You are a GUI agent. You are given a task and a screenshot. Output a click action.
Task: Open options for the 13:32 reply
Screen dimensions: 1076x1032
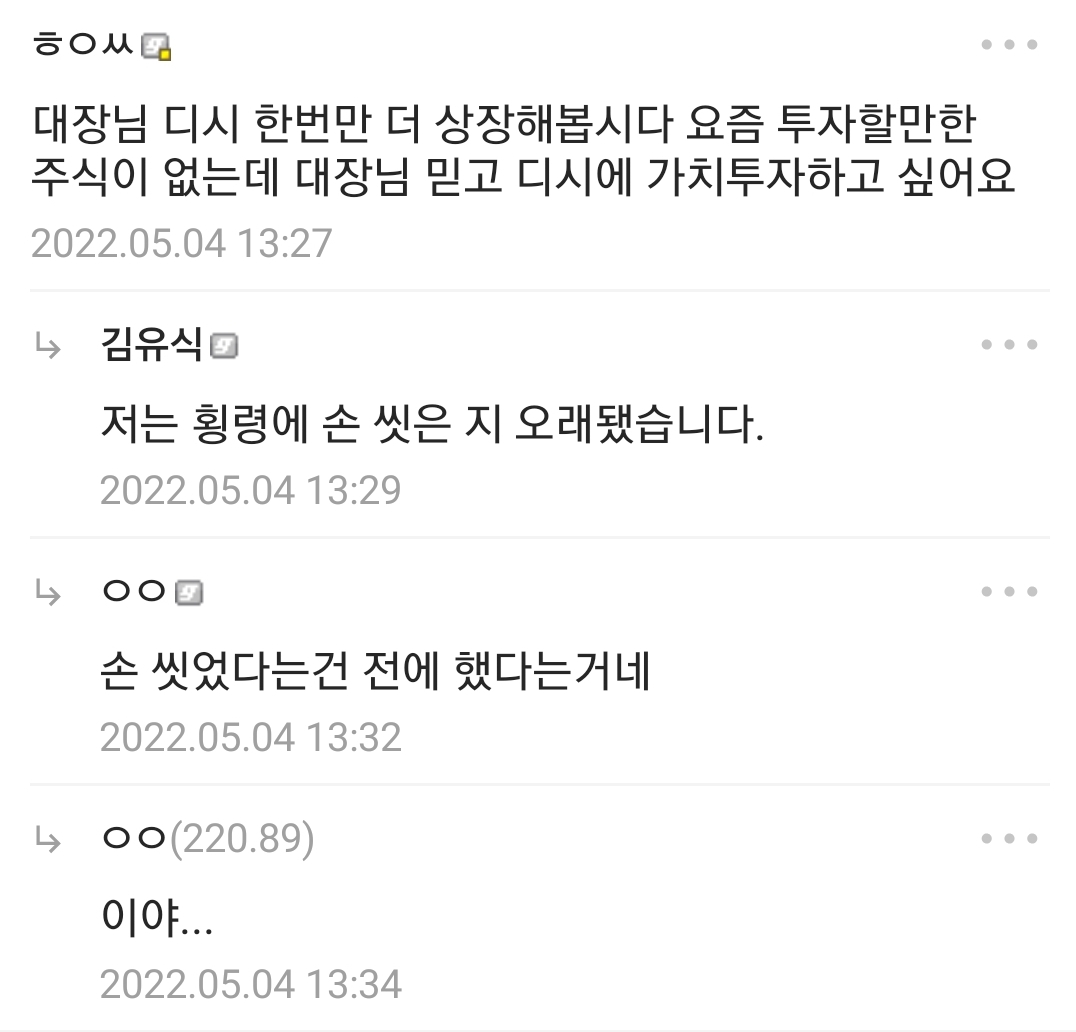(x=1009, y=591)
